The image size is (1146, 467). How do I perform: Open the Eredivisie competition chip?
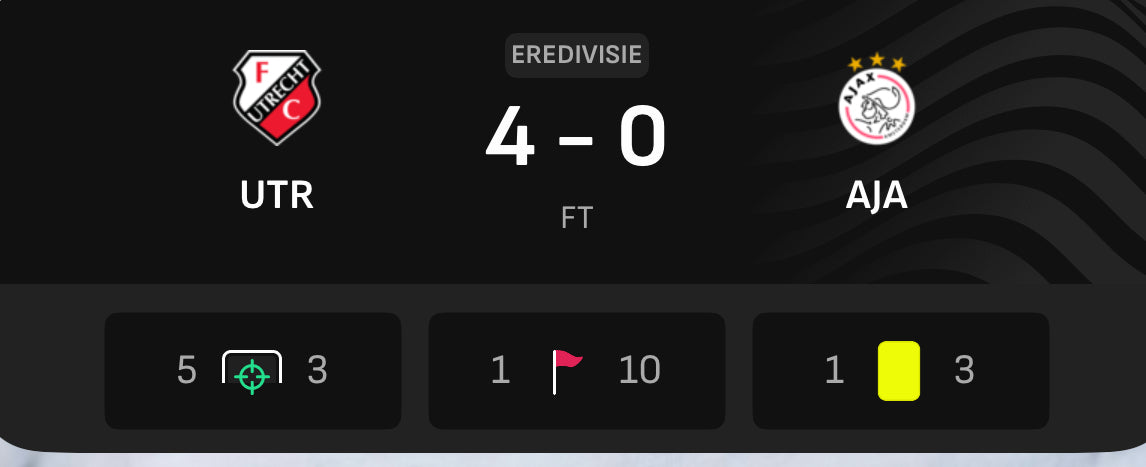click(x=576, y=55)
